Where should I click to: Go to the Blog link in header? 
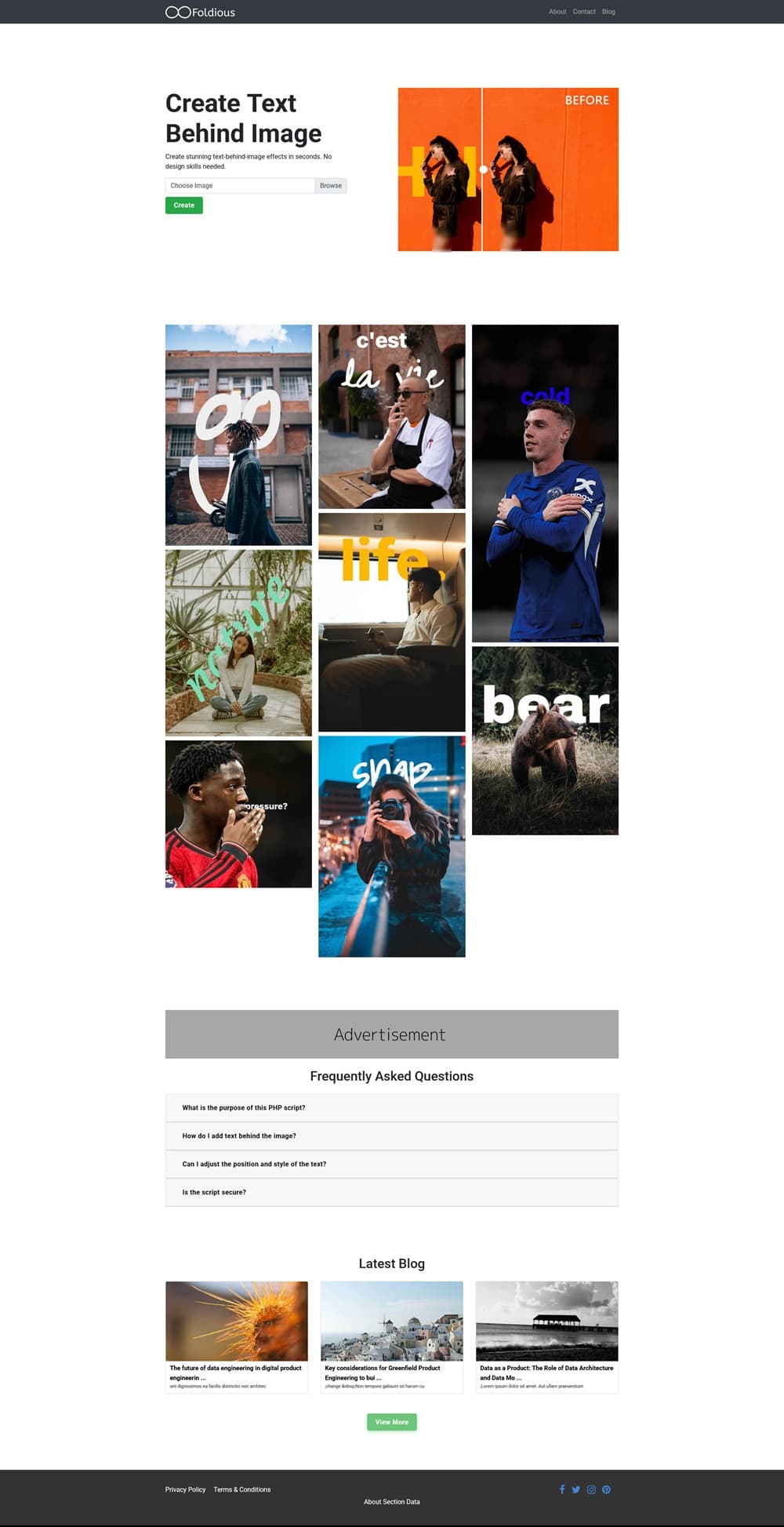point(608,12)
